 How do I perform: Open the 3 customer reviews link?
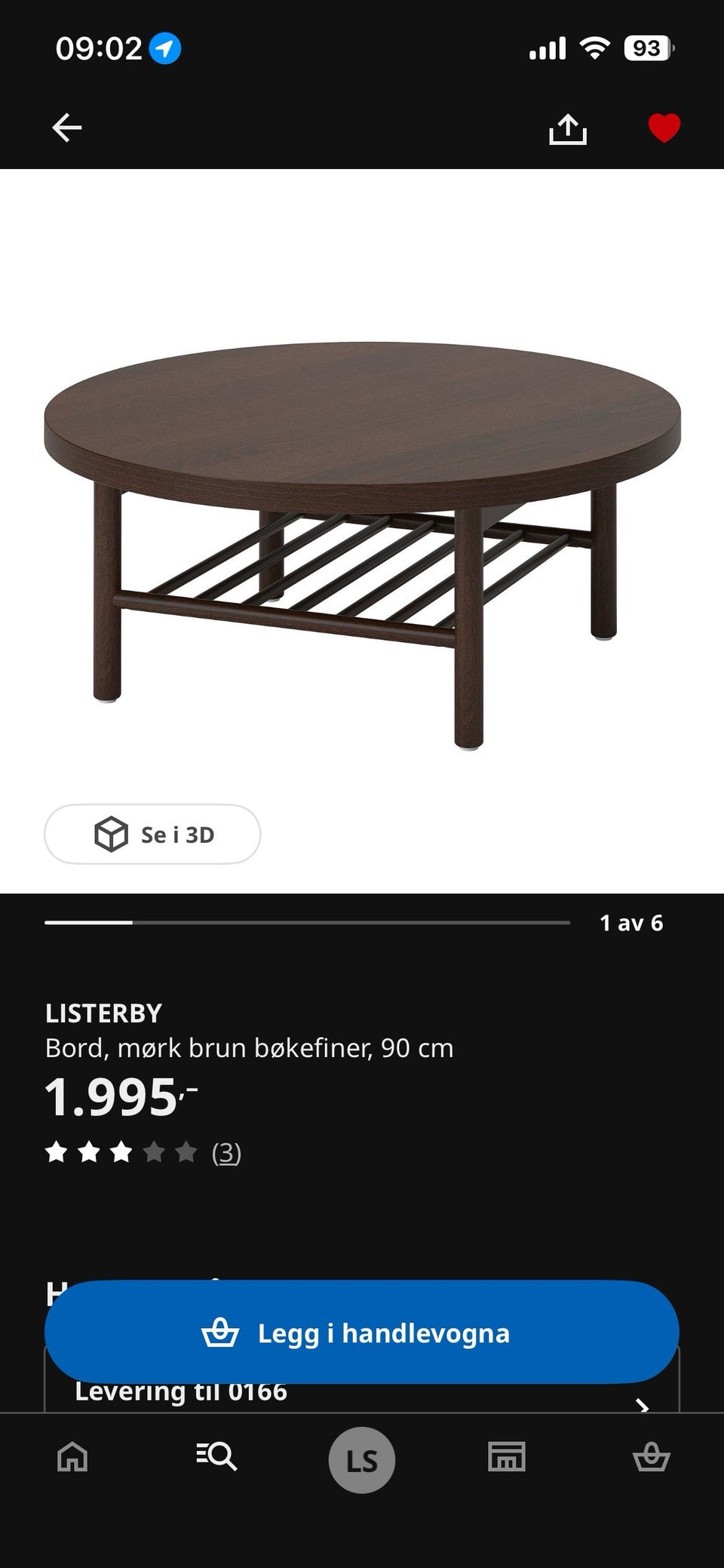pos(226,1152)
